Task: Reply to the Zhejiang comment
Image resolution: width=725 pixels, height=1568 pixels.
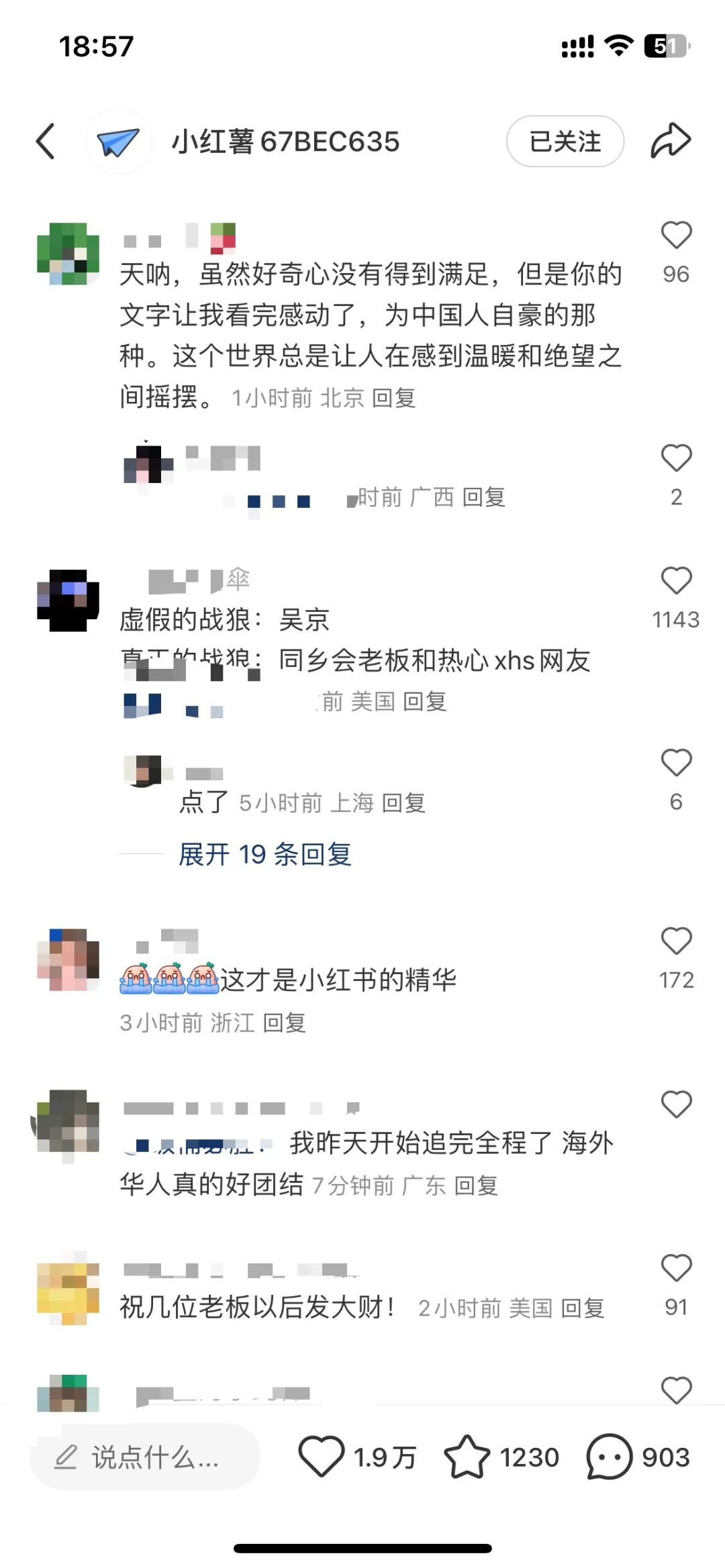Action: [x=284, y=1023]
